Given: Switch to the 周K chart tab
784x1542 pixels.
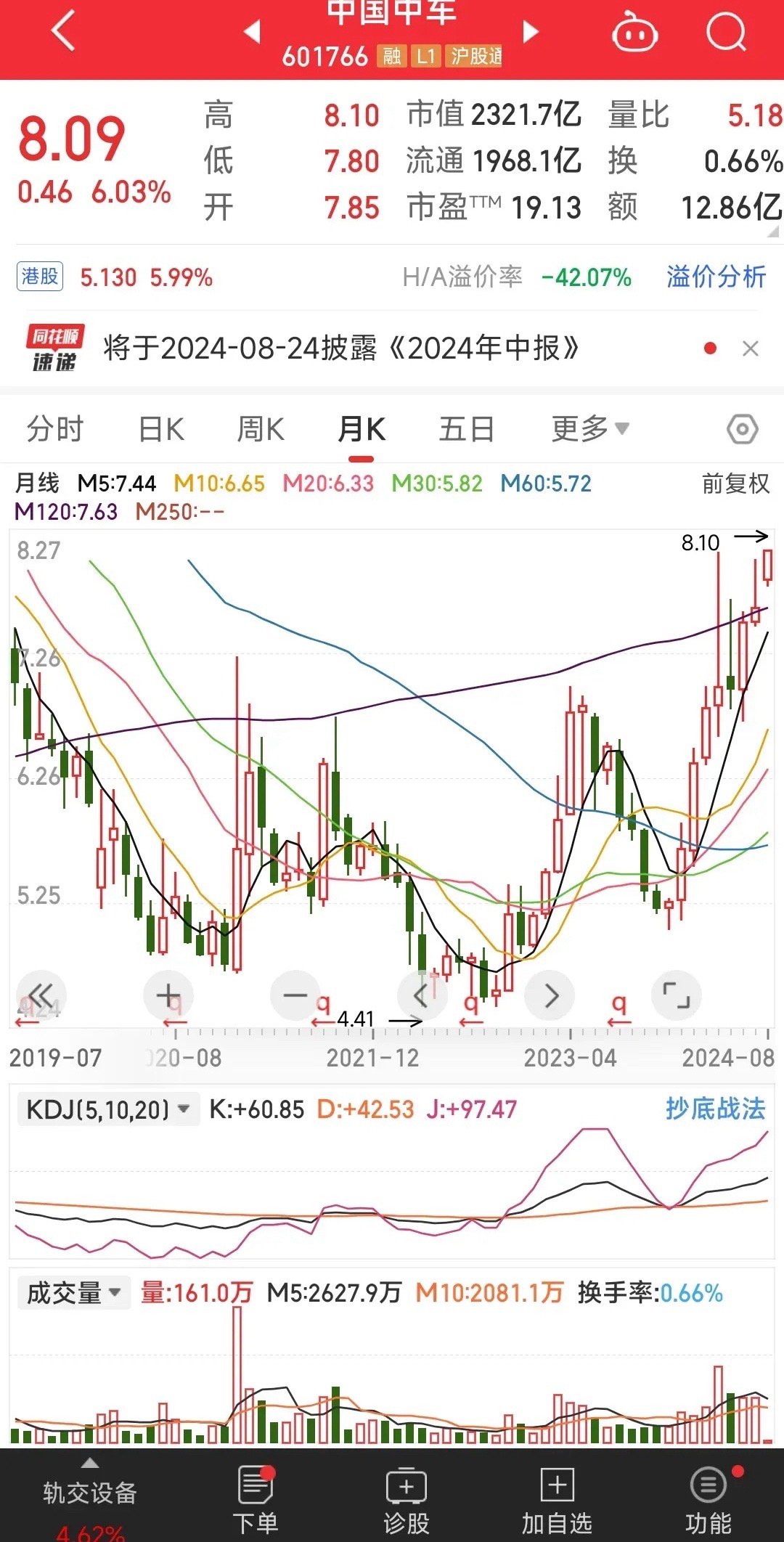Looking at the screenshot, I should pyautogui.click(x=261, y=428).
